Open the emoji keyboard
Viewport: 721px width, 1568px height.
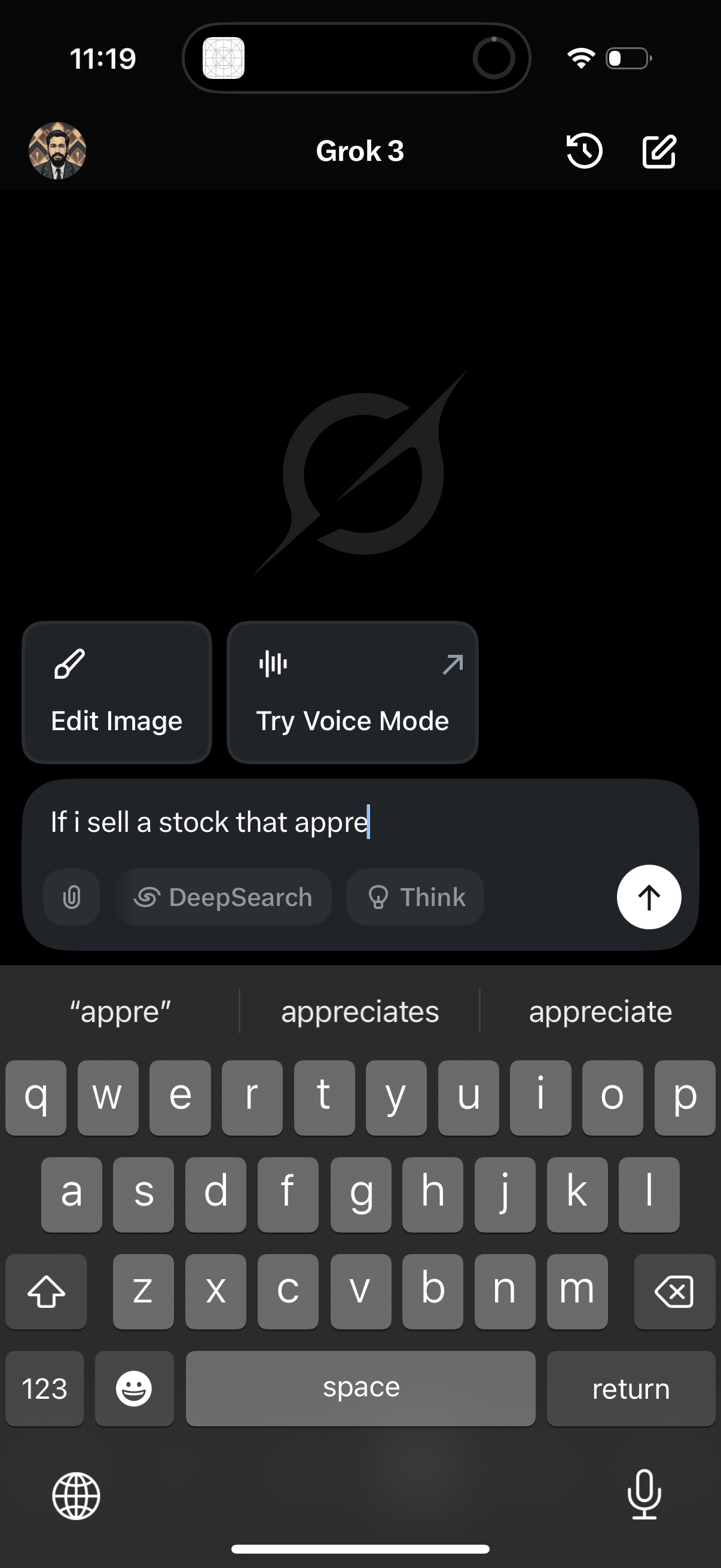click(134, 1389)
